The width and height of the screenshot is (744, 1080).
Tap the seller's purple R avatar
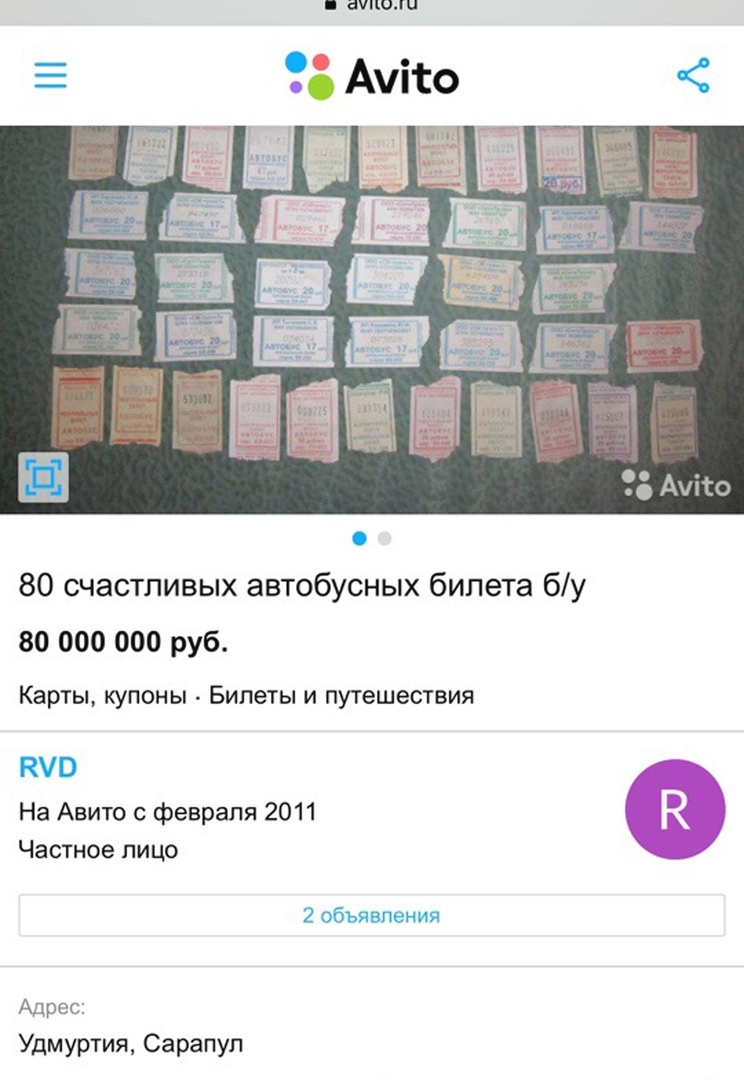coord(674,810)
